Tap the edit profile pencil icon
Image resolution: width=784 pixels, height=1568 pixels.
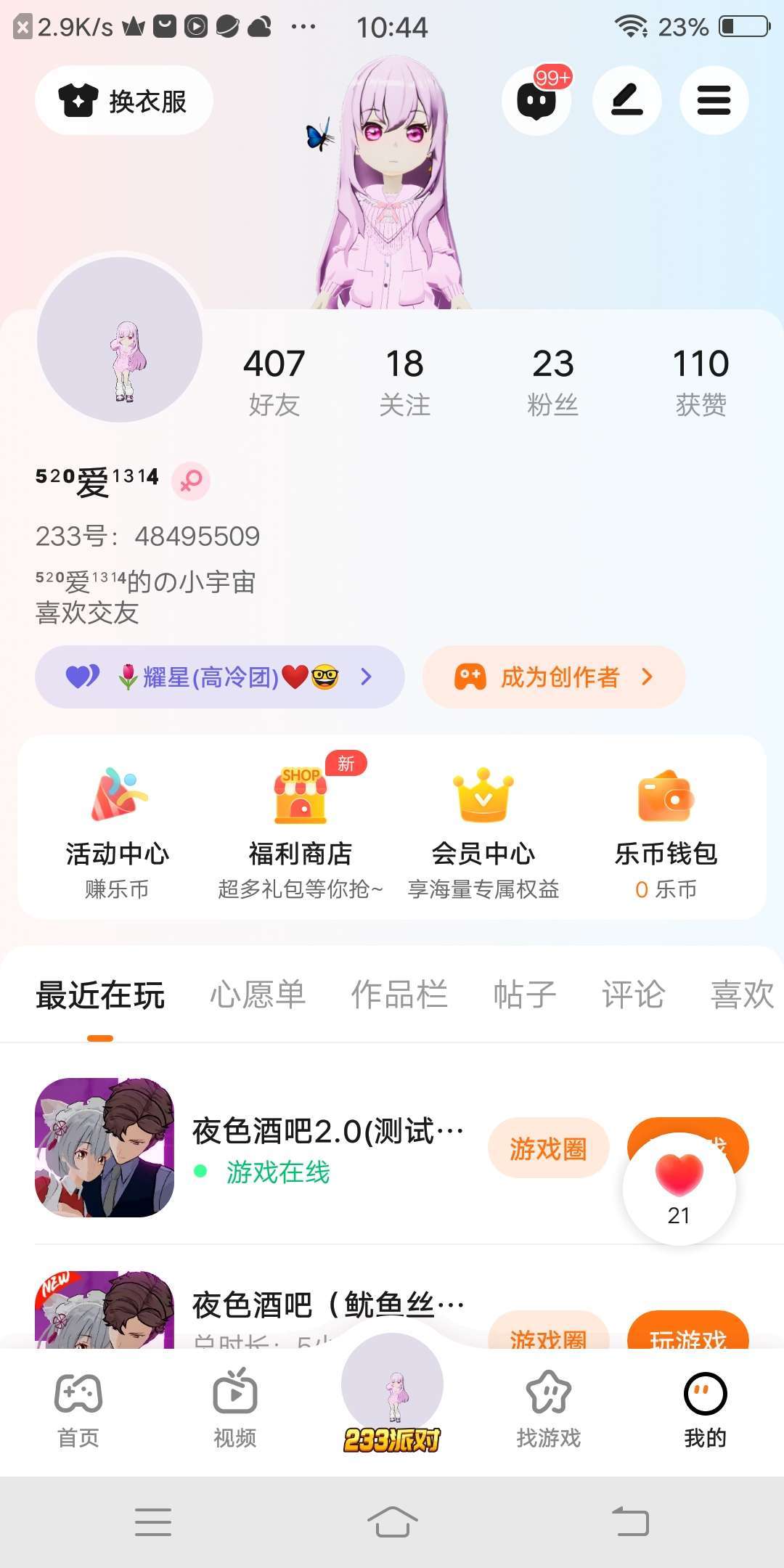(x=626, y=101)
